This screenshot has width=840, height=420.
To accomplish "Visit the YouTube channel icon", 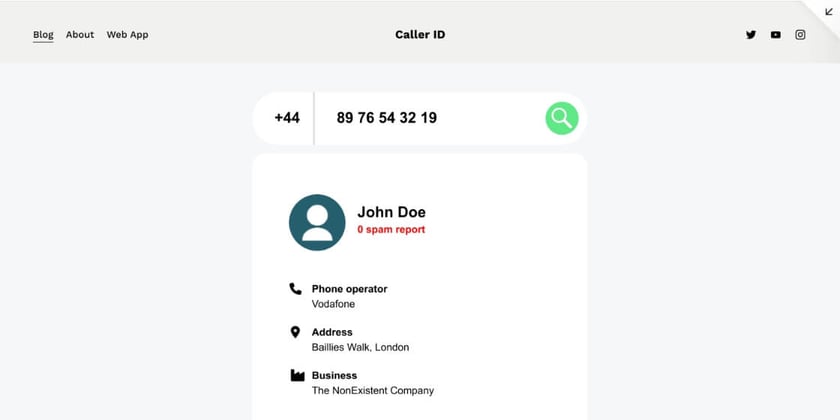I will [776, 35].
